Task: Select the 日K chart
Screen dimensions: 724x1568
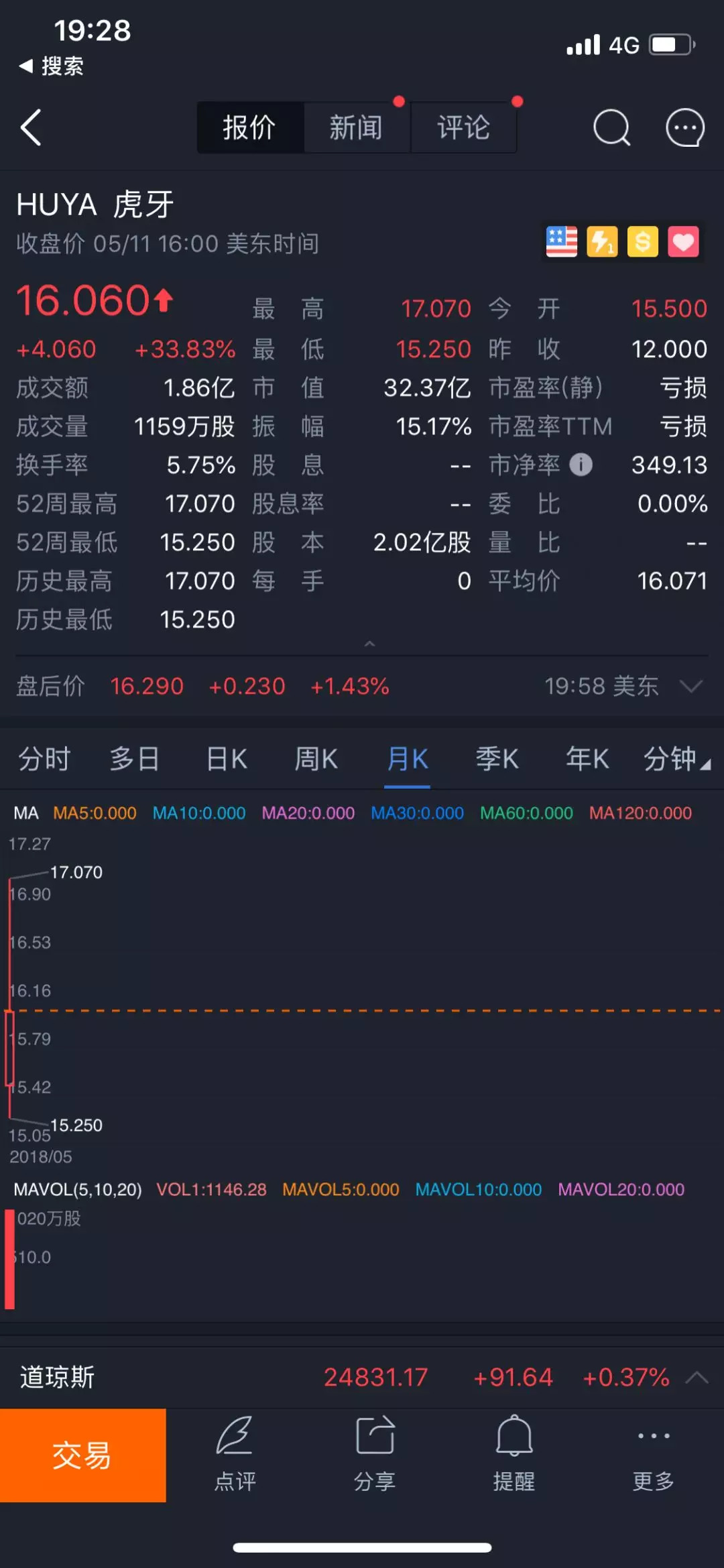Action: coord(227,759)
